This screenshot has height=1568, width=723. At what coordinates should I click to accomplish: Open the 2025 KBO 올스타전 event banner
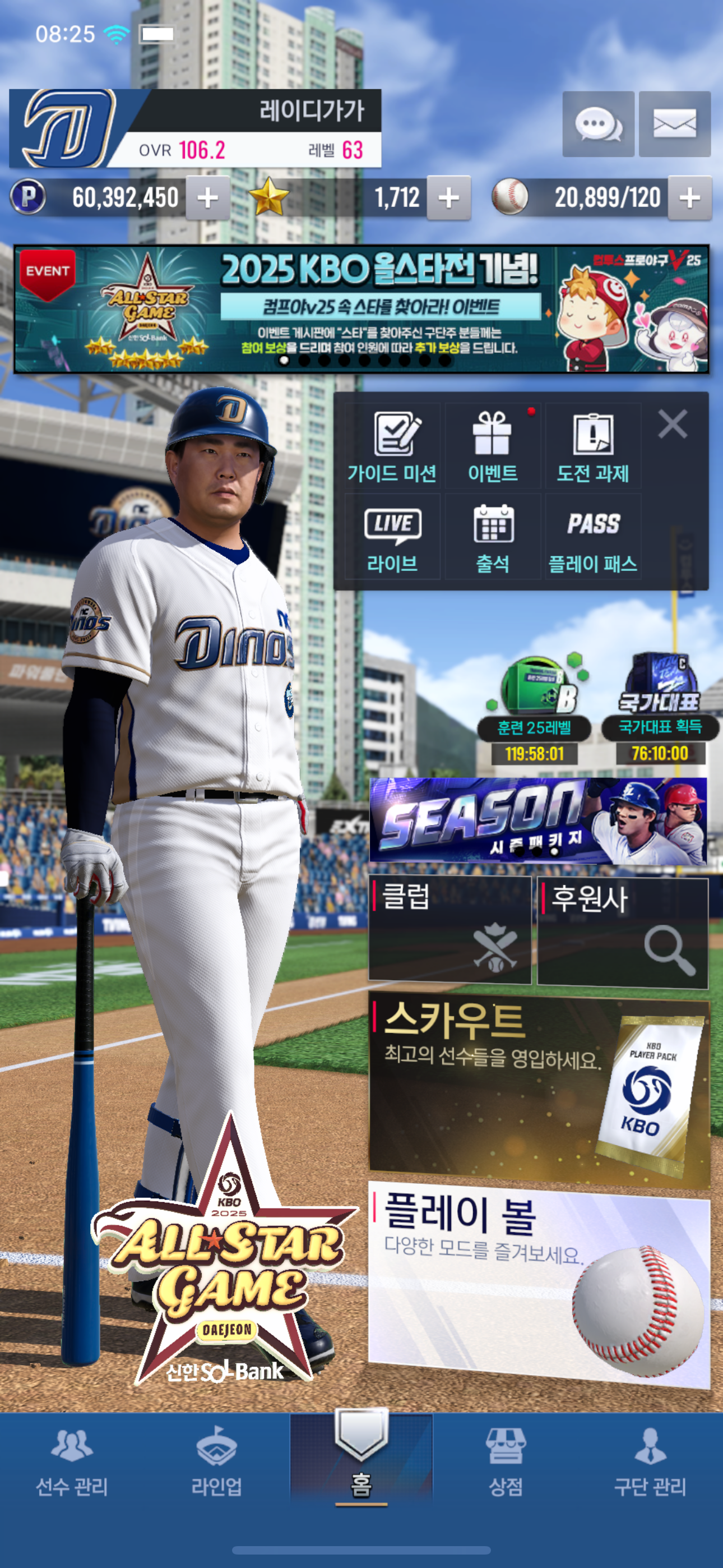[361, 308]
